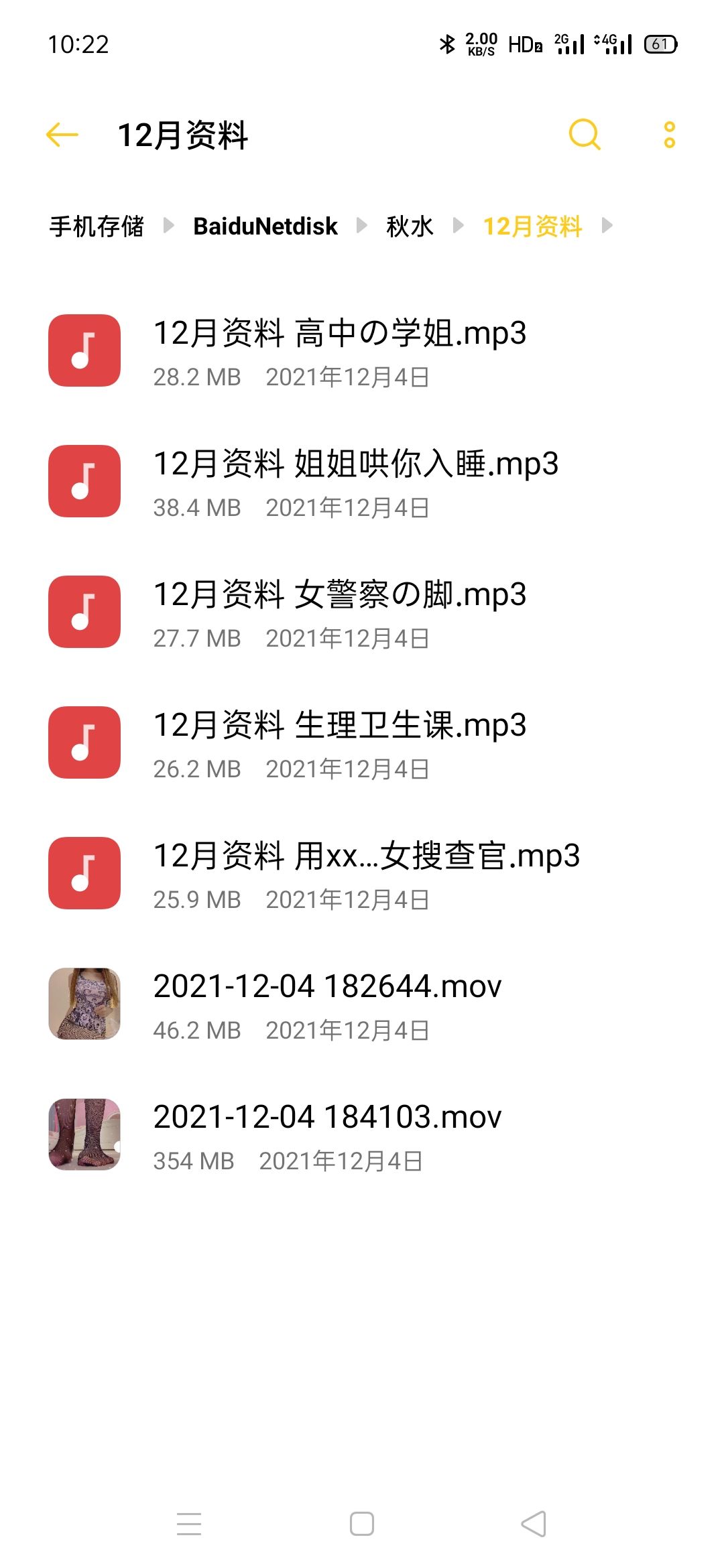724x1568 pixels.
Task: Open the search icon
Action: 585,136
